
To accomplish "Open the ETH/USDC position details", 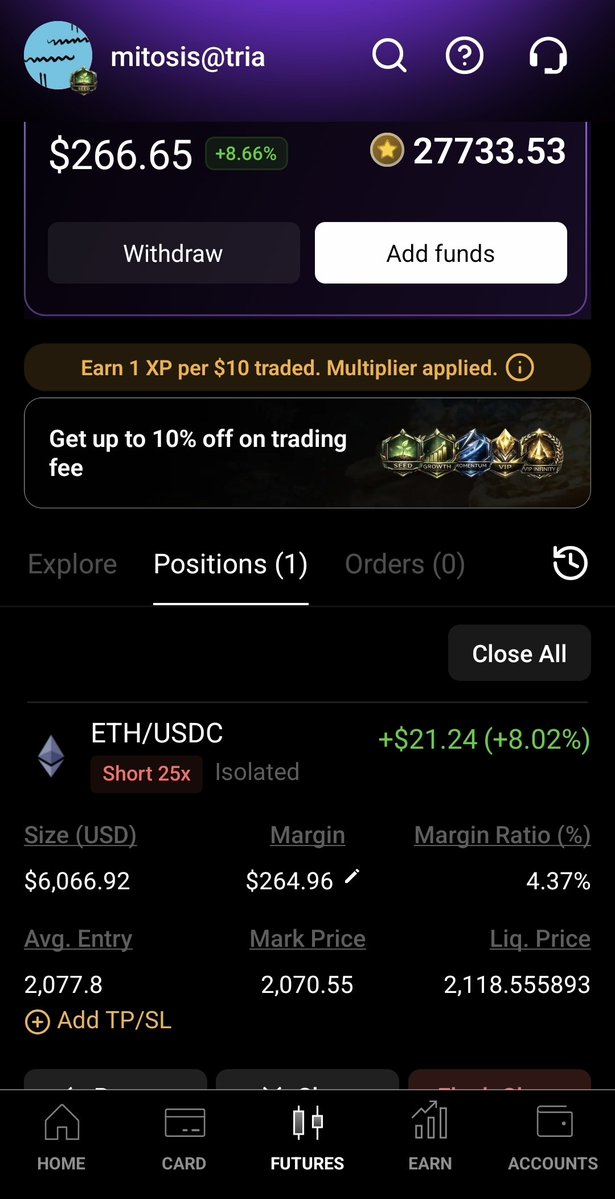I will pyautogui.click(x=157, y=734).
